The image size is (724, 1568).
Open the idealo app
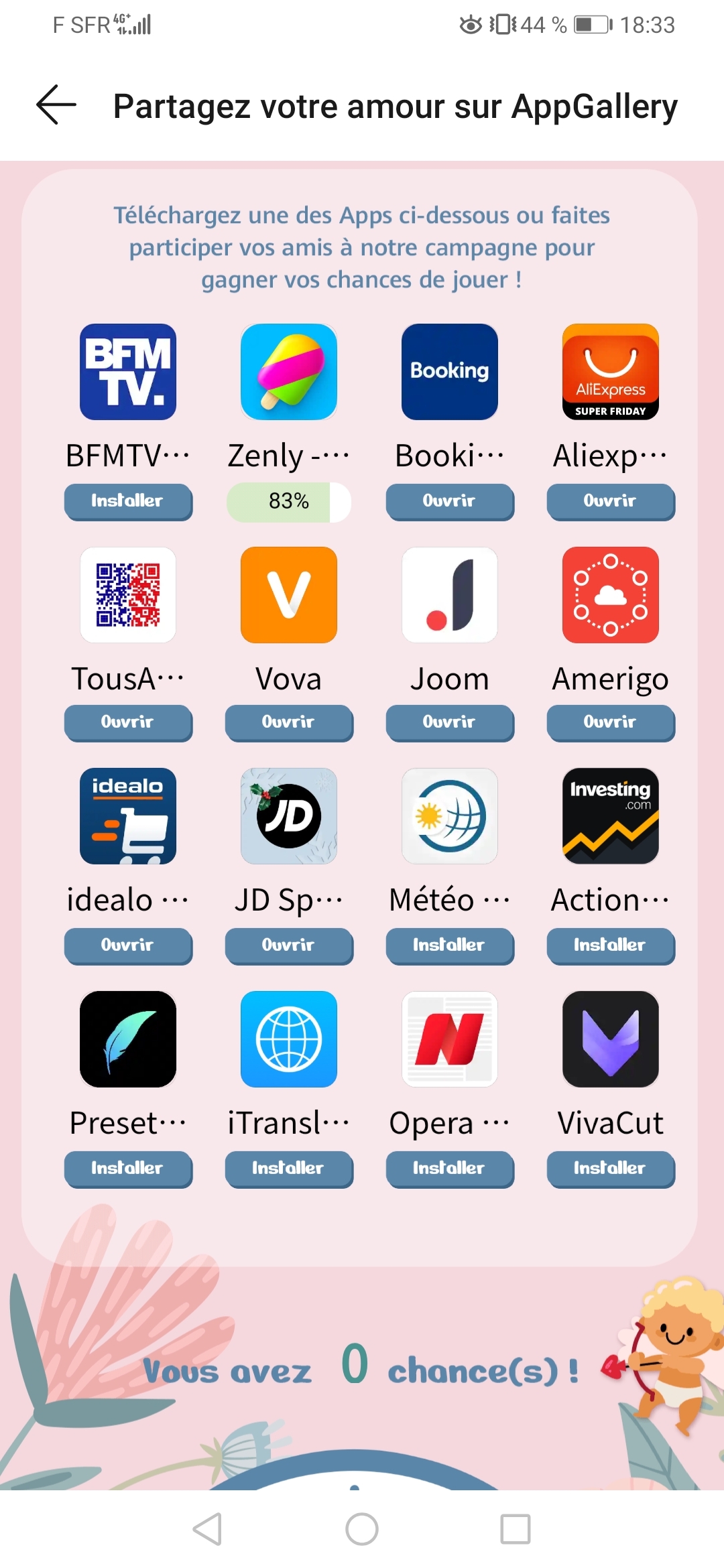coord(128,945)
